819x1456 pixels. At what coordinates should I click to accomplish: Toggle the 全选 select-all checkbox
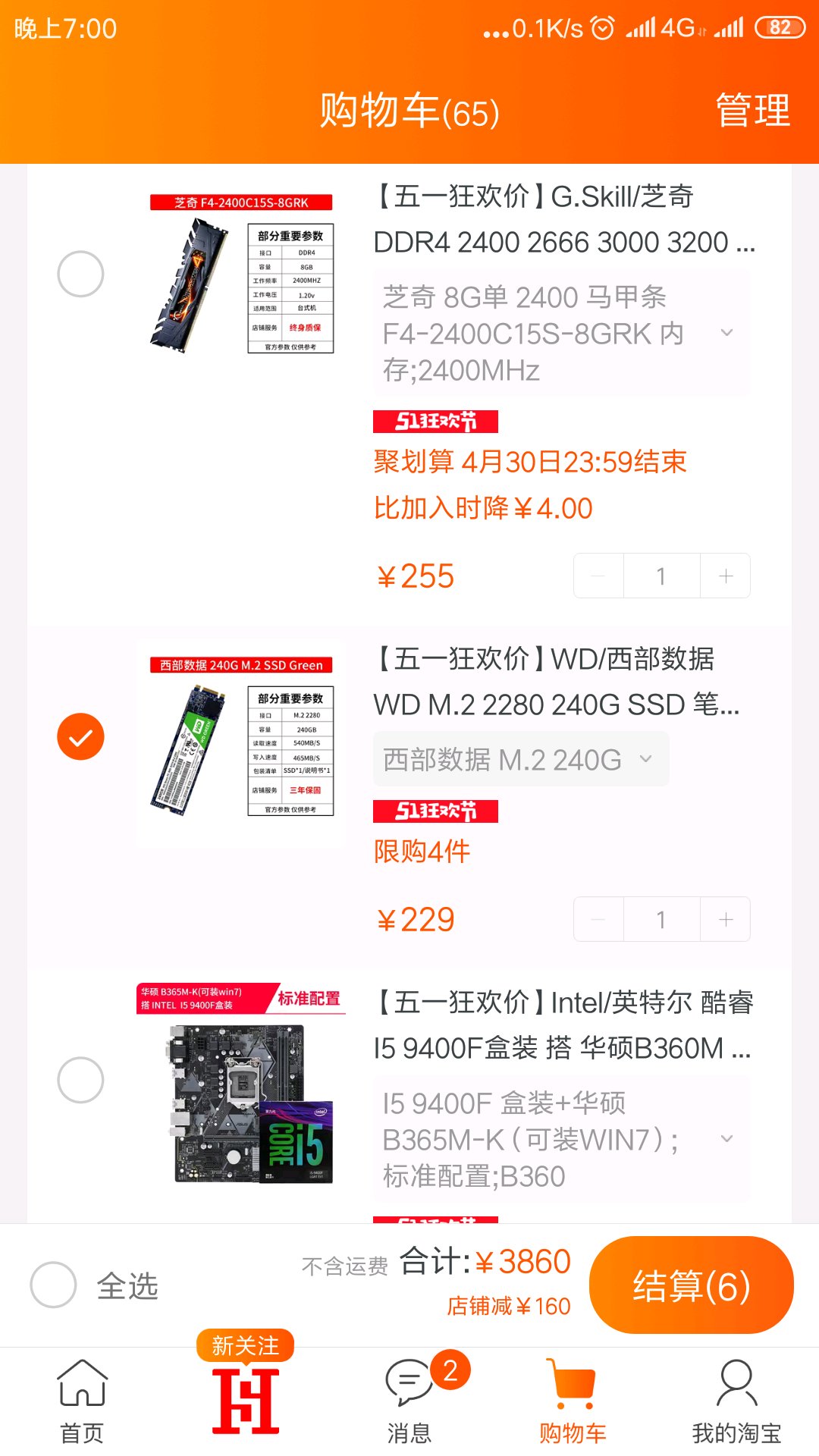54,1285
